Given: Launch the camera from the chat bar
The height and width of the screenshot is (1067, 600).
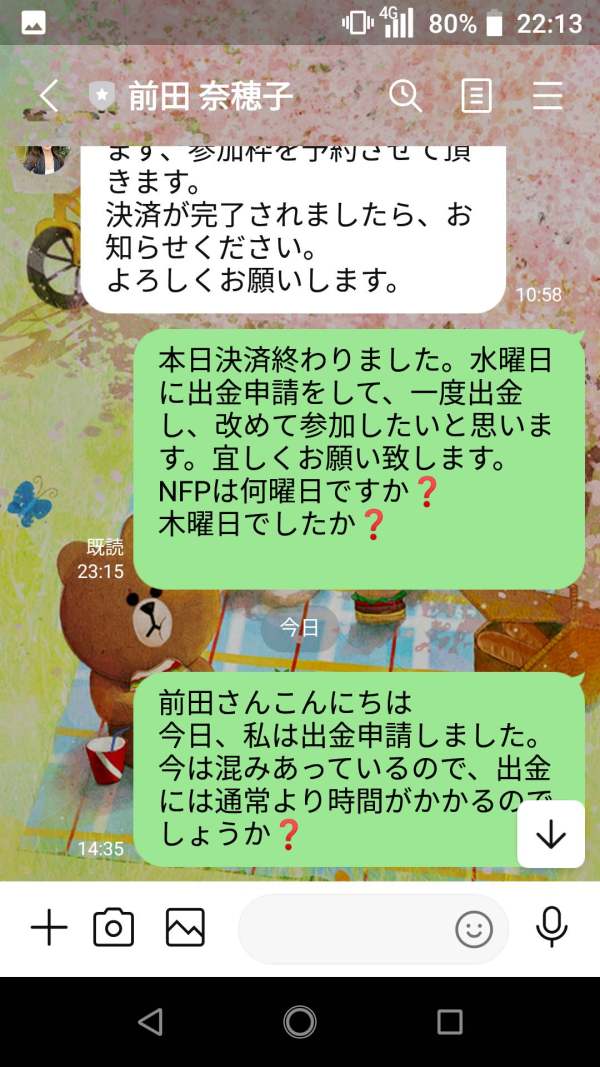Looking at the screenshot, I should [x=114, y=928].
